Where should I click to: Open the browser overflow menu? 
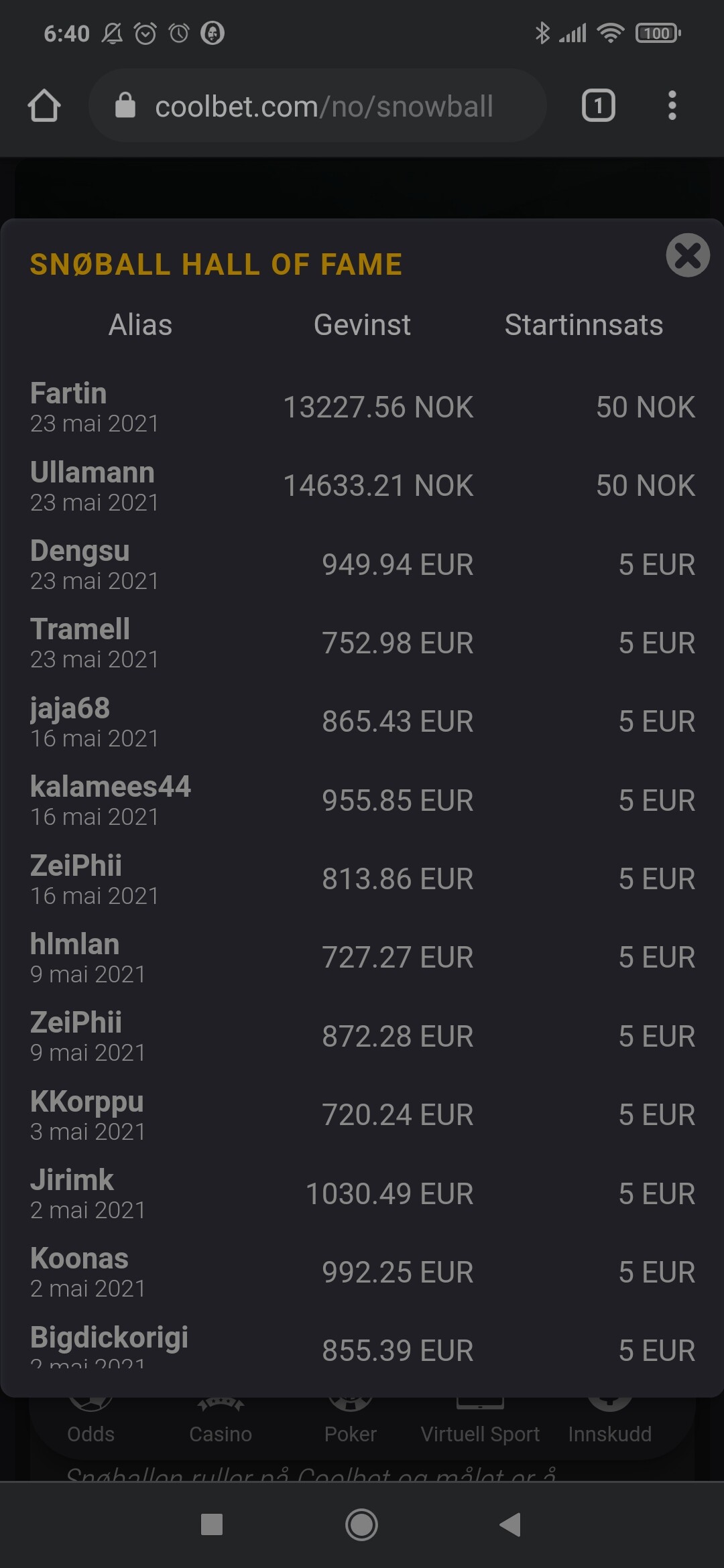[672, 106]
